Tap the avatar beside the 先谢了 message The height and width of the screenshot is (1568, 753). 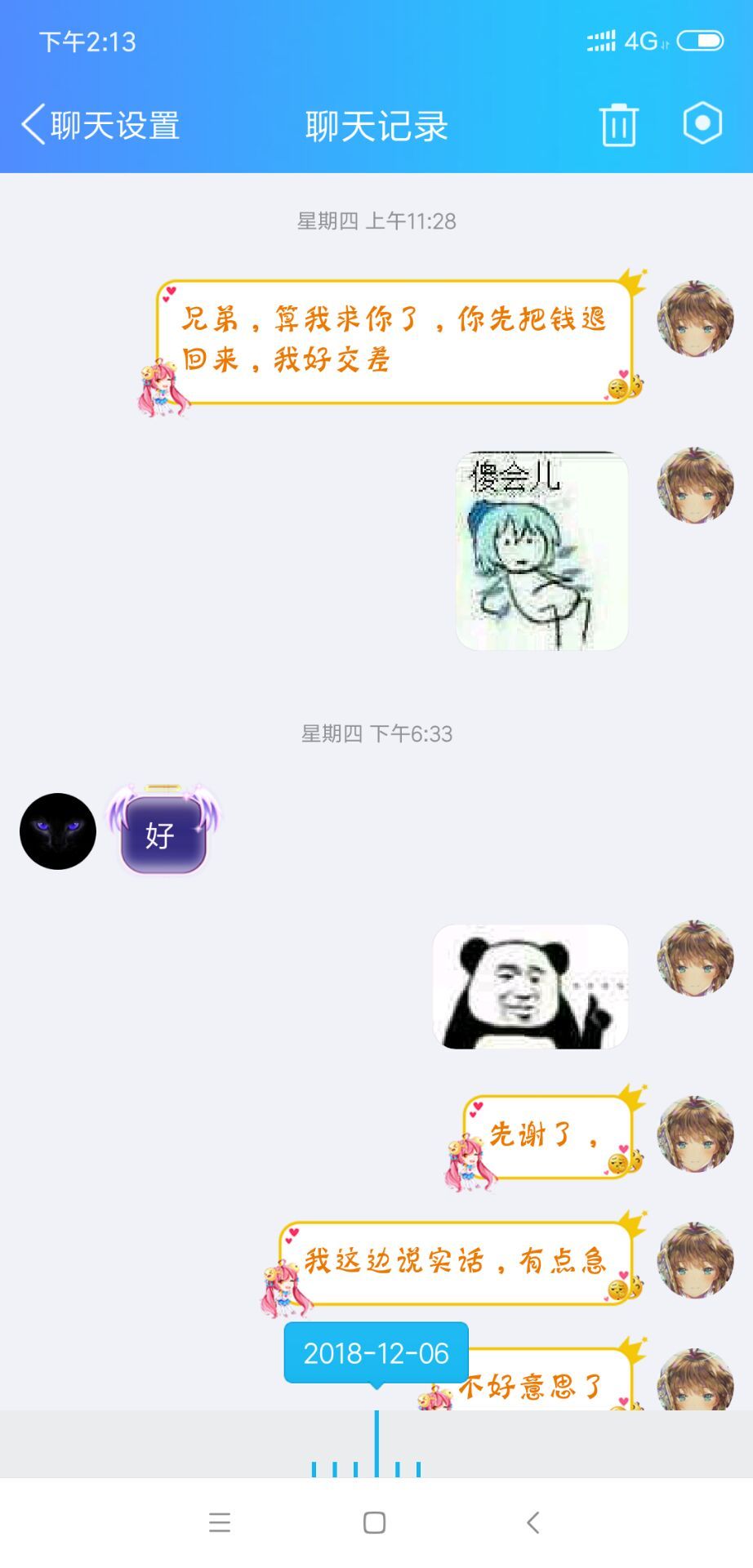pos(695,1134)
